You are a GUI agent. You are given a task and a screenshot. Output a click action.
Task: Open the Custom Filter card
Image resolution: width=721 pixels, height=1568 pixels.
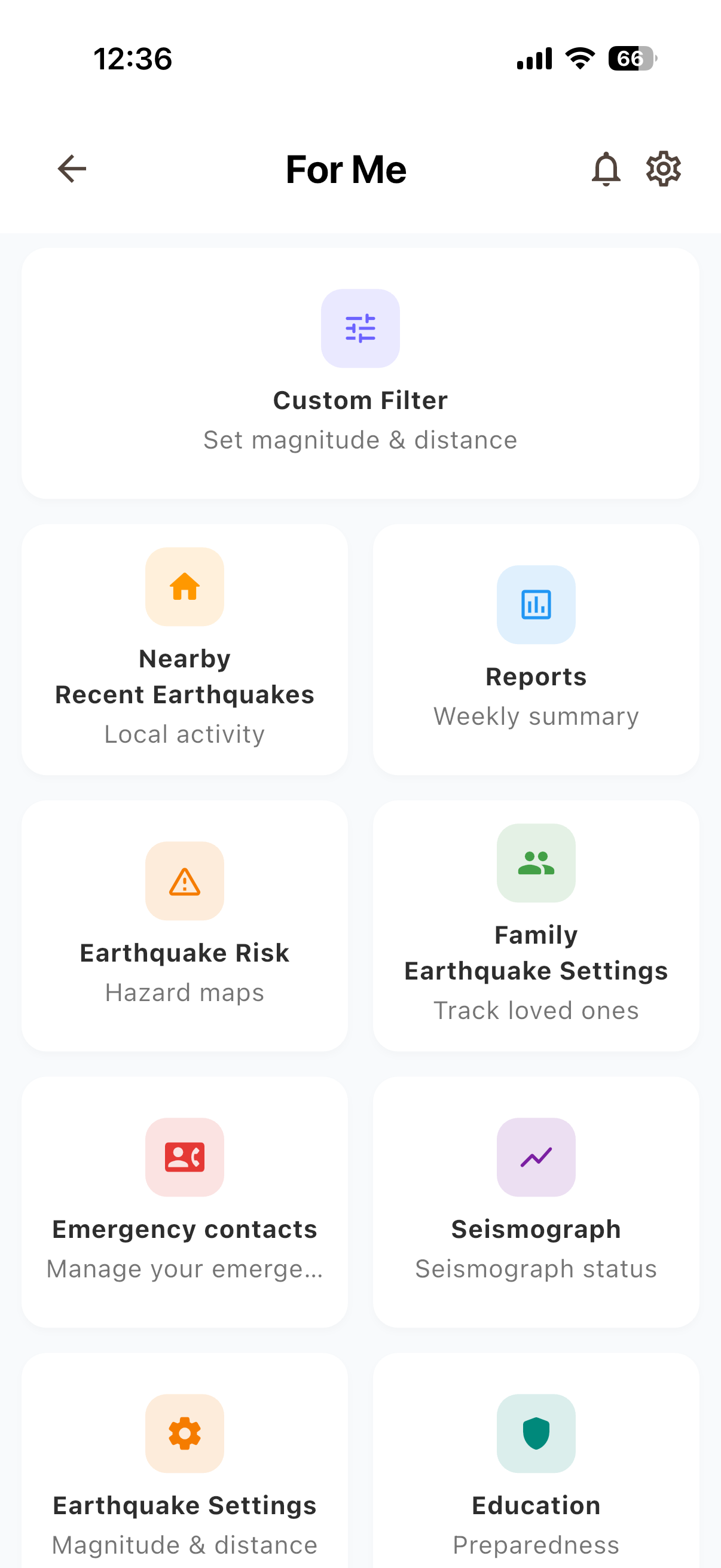(x=360, y=373)
